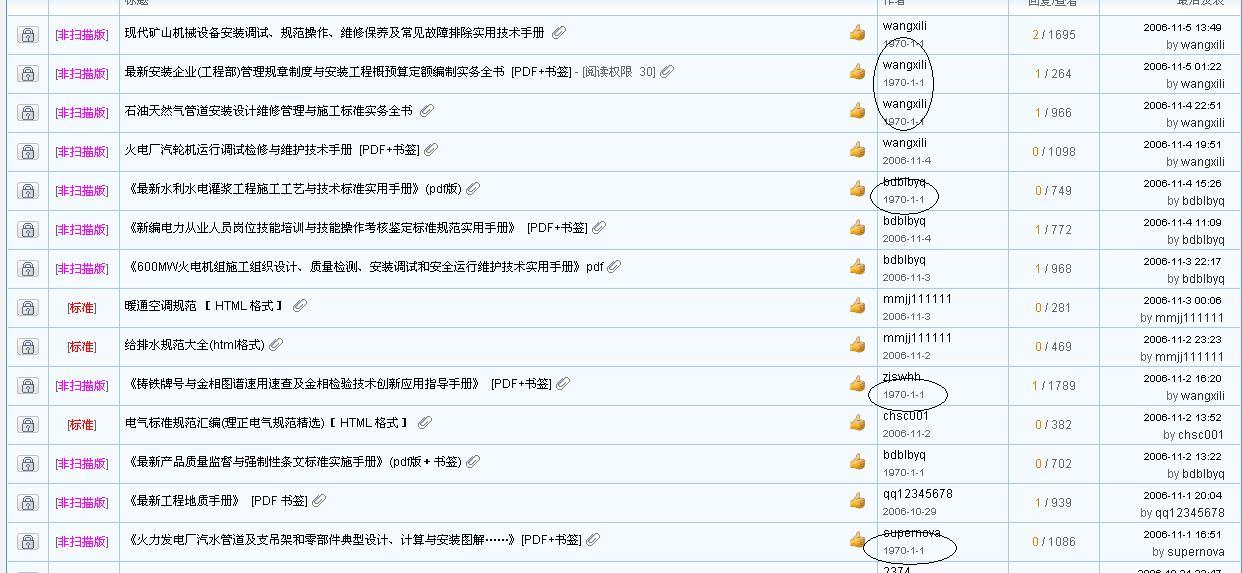Open thread 《600MW火电机组施工组织设计》

(364, 267)
